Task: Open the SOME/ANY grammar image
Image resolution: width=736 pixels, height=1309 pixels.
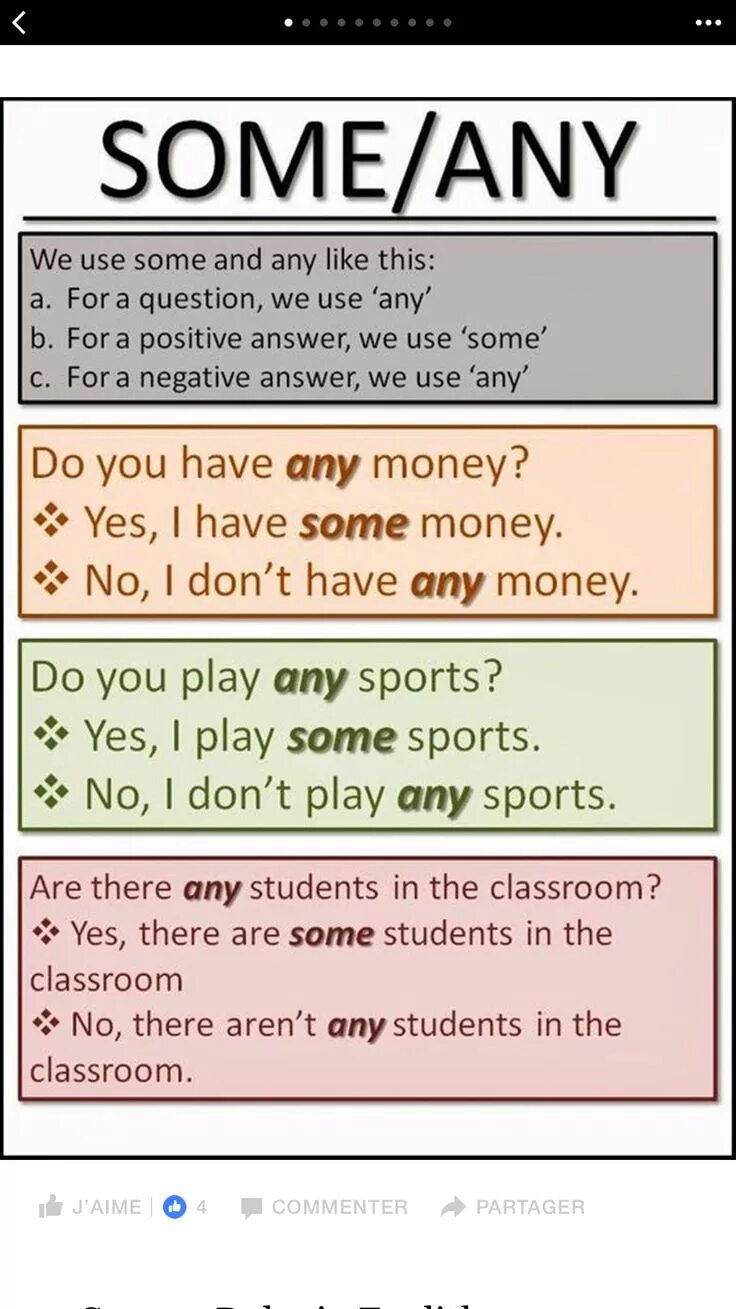Action: 368,628
